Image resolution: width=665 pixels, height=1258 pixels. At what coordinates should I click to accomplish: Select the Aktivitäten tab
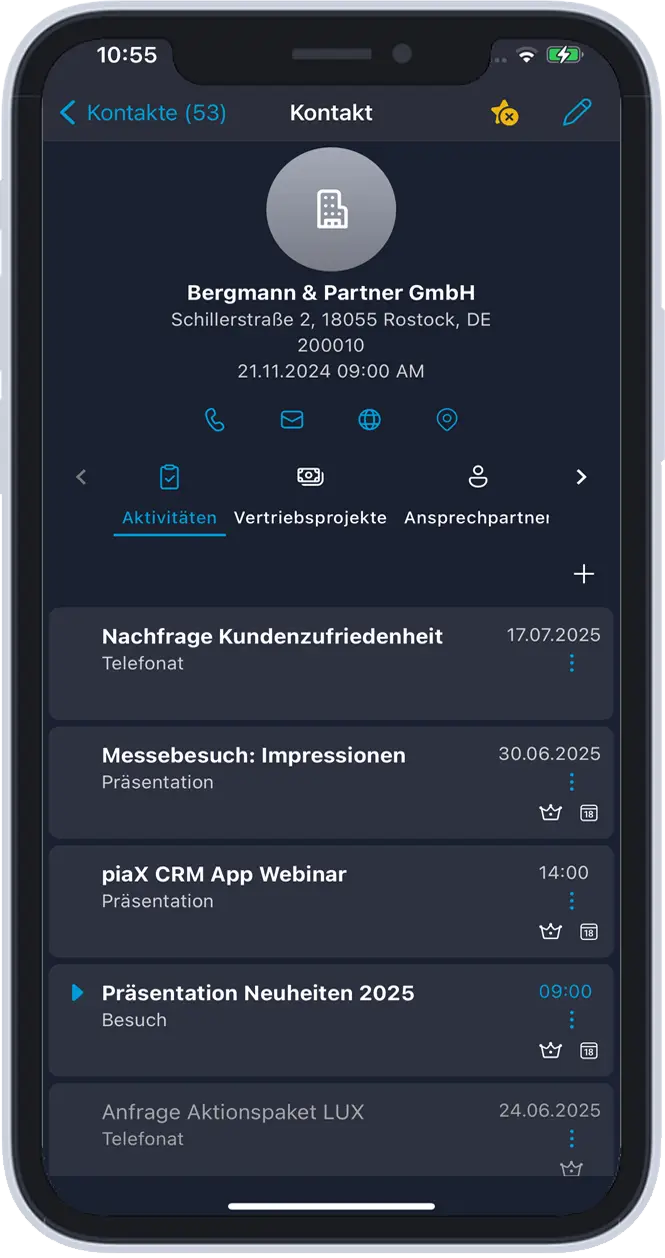click(x=170, y=495)
